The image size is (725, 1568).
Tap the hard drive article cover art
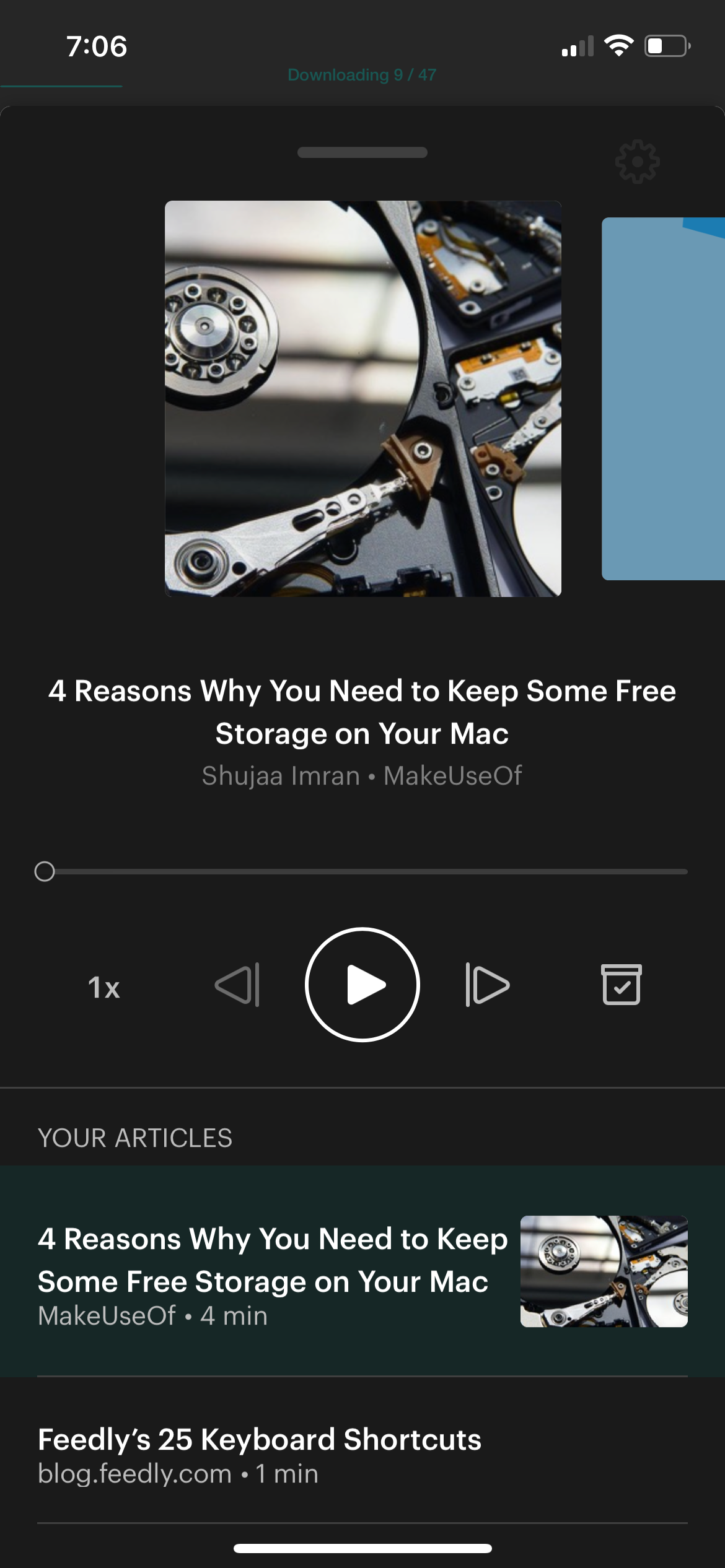362,398
